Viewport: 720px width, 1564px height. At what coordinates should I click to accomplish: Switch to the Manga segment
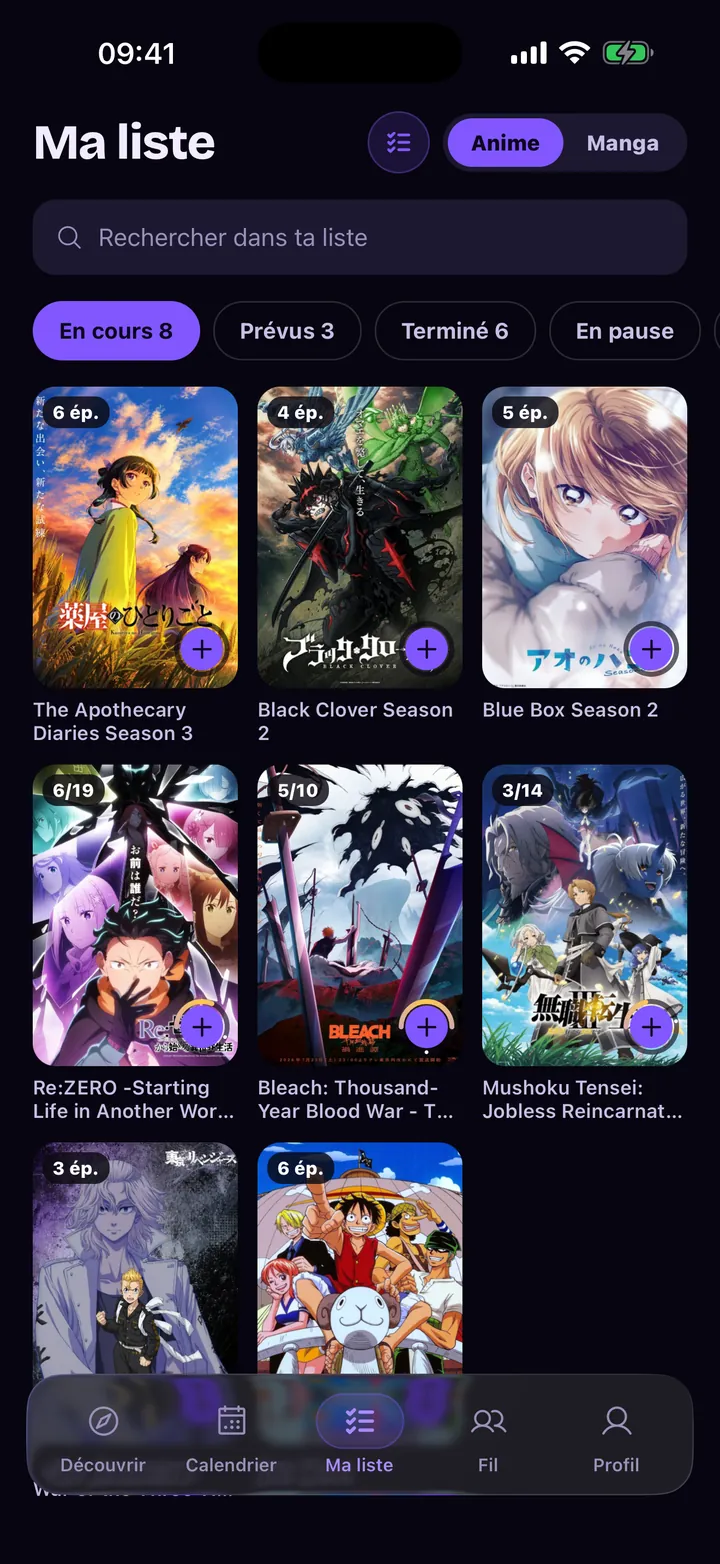(622, 143)
